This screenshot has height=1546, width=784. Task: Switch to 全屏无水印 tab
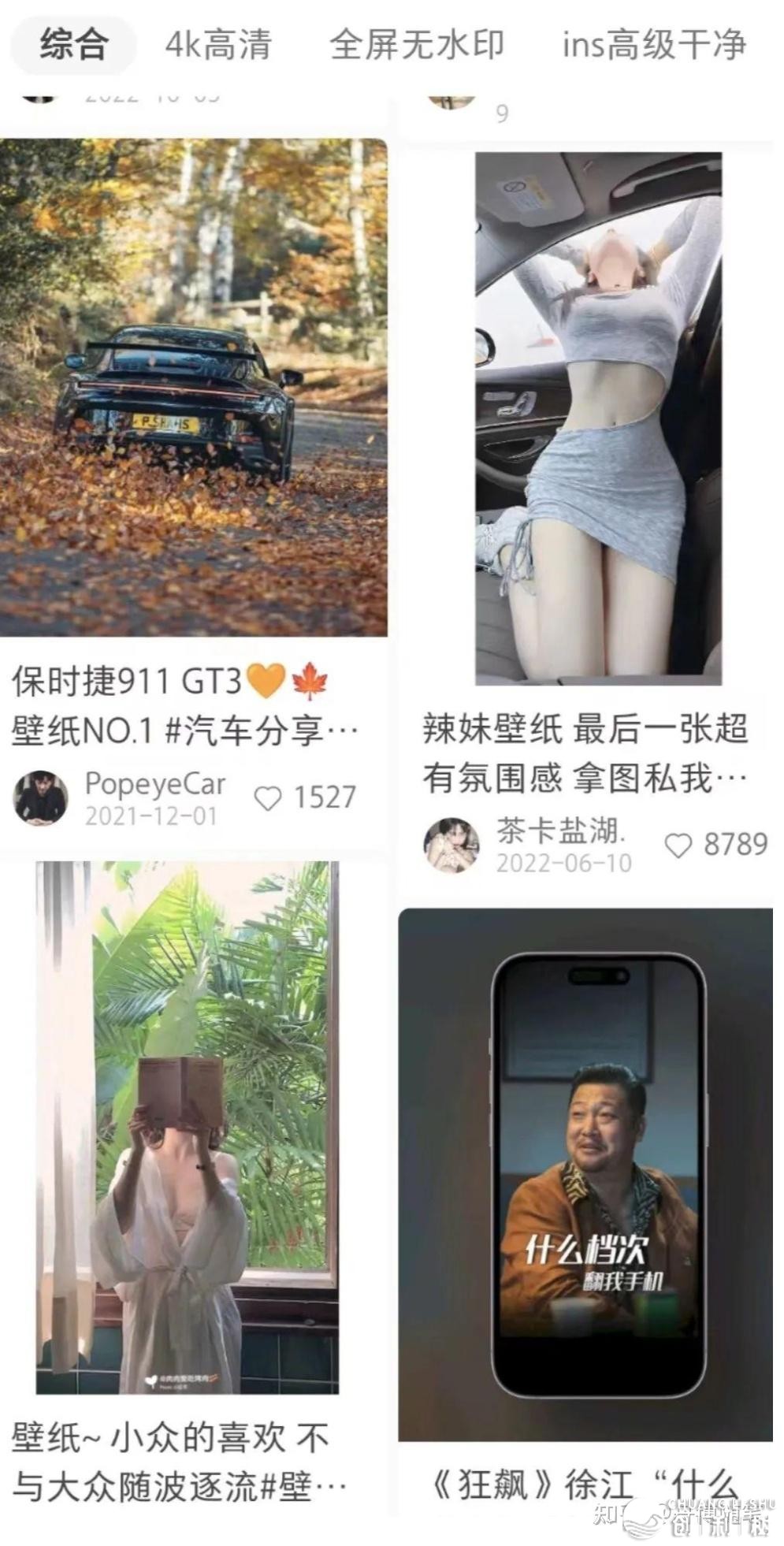[x=416, y=45]
